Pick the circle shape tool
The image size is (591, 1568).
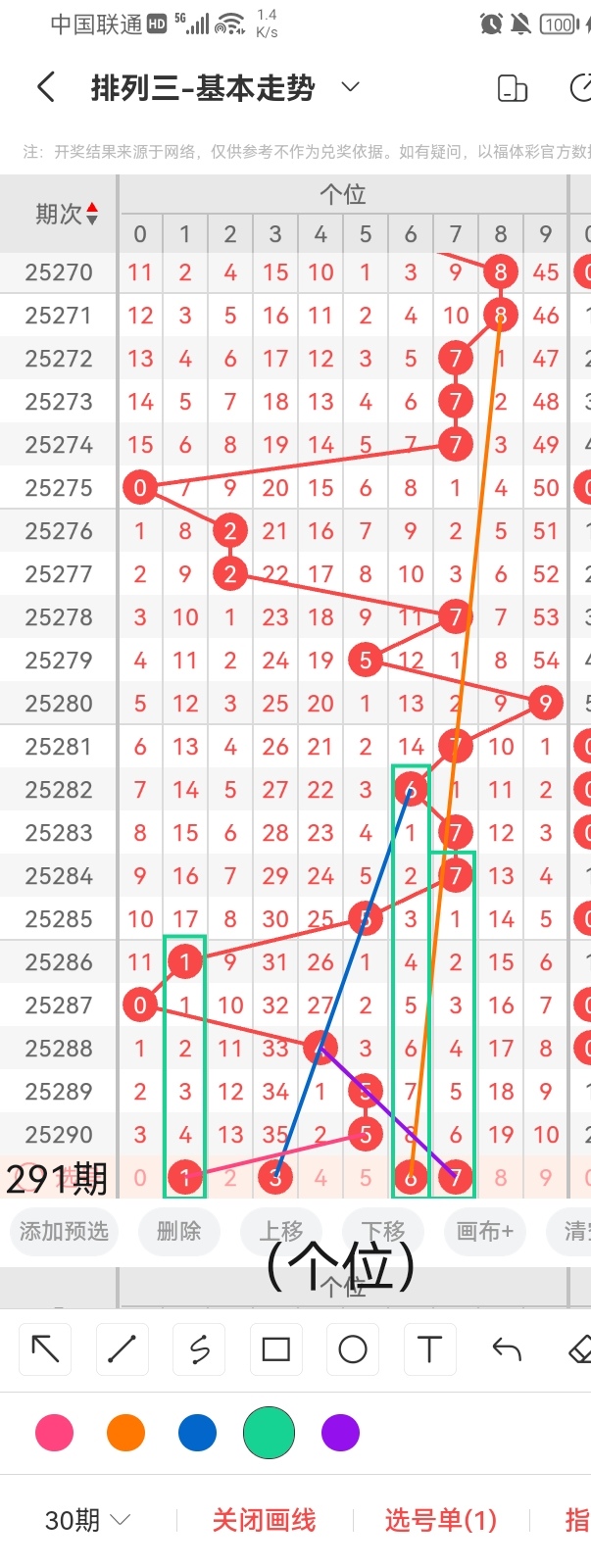[x=353, y=1349]
